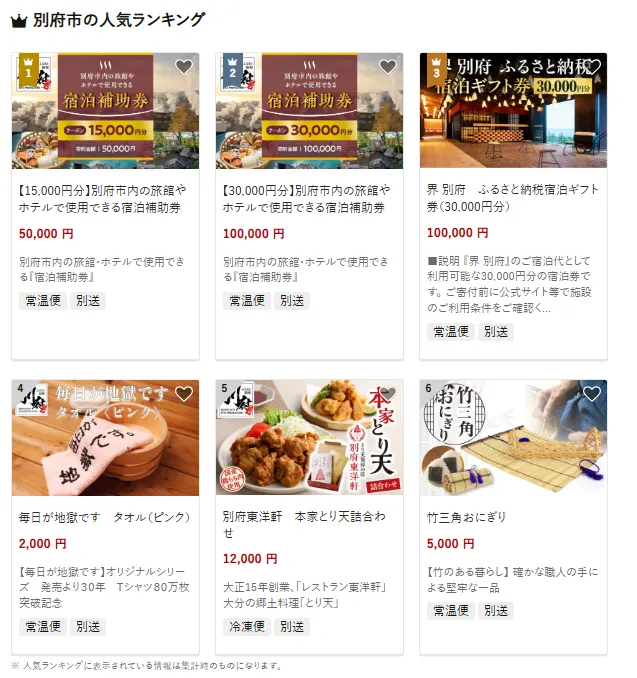This screenshot has width=637, height=678.
Task: Favorite the 15,000円分 宿泊補助券 item
Action: pyautogui.click(x=184, y=67)
